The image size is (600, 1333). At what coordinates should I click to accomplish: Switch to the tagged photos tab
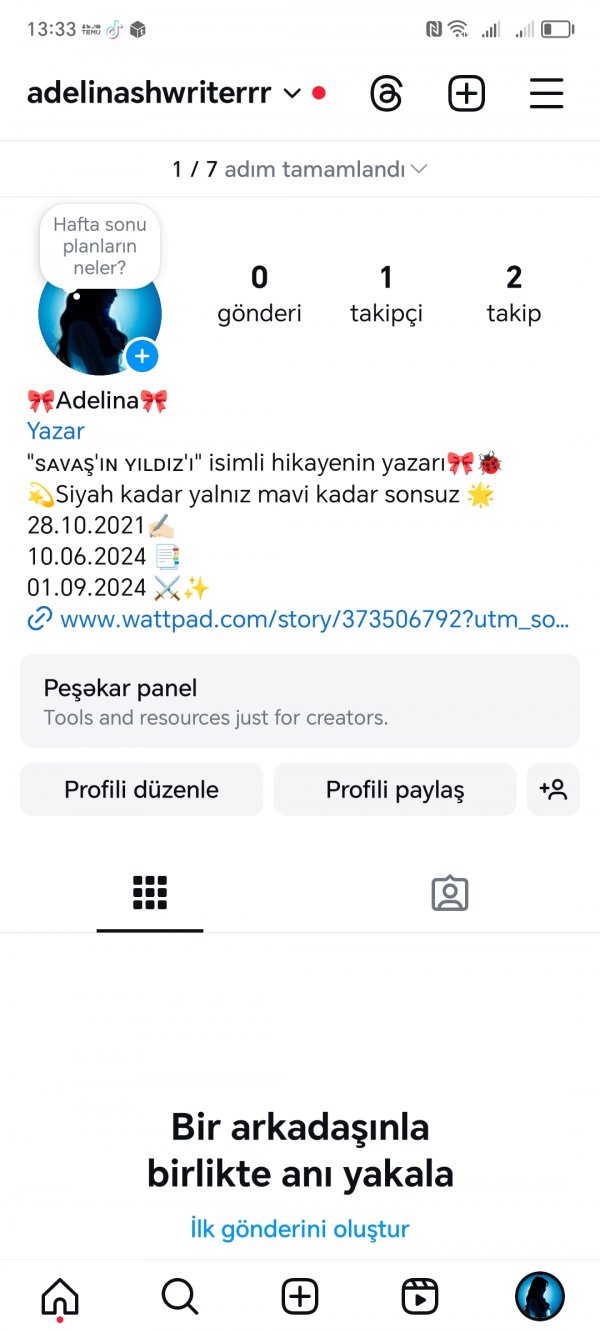[x=450, y=893]
